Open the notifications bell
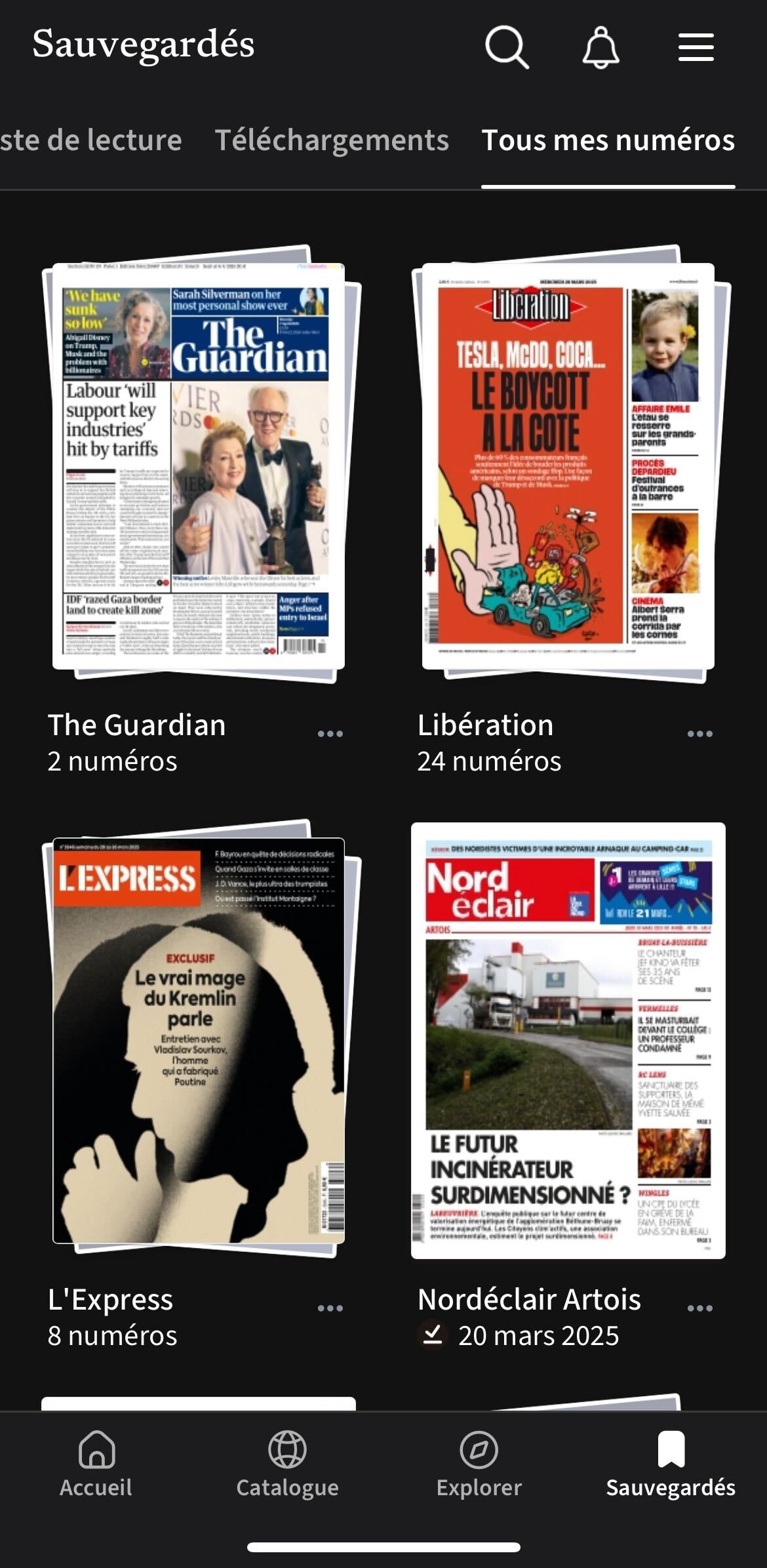Image resolution: width=767 pixels, height=1568 pixels. point(600,47)
